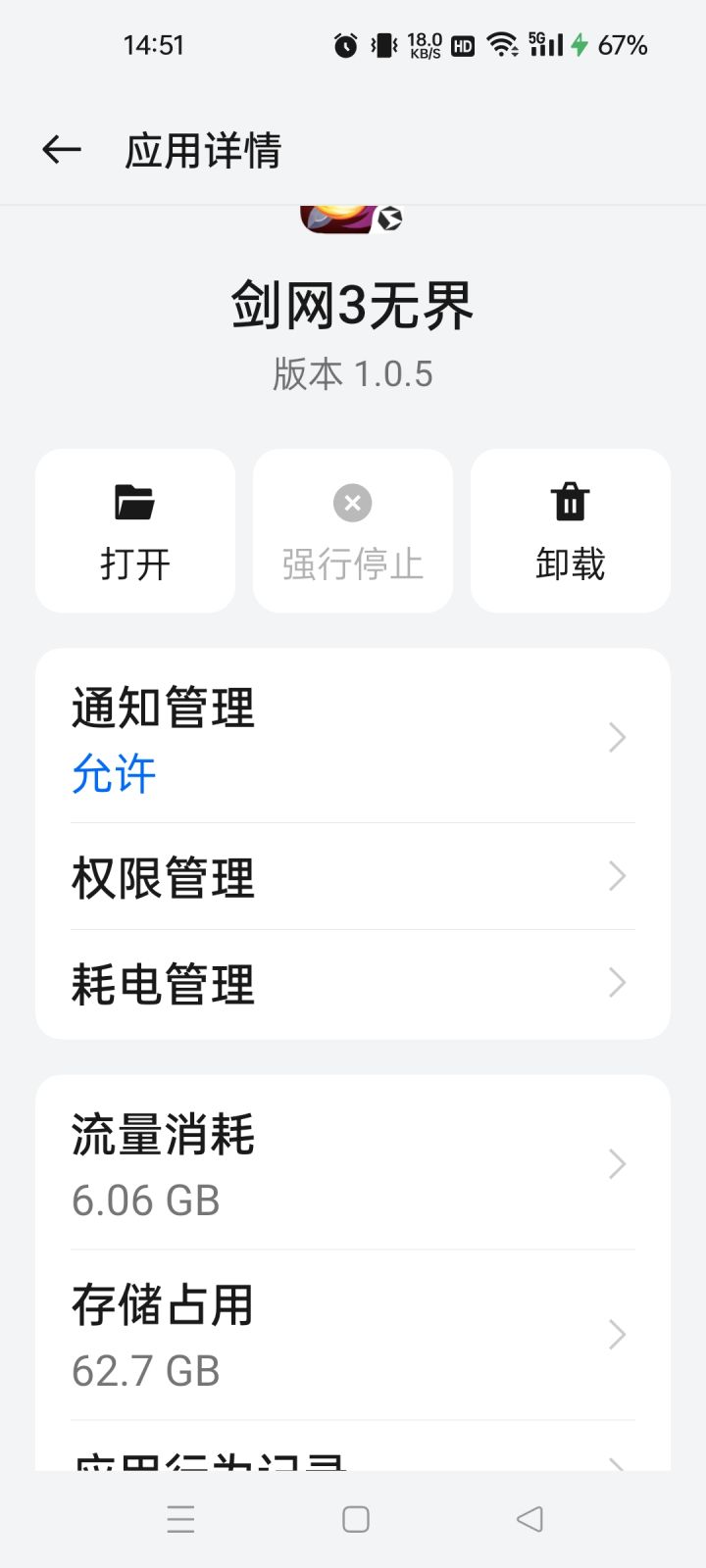Uninstall app with 卸载 button
This screenshot has height=1568, width=706.
tap(570, 531)
